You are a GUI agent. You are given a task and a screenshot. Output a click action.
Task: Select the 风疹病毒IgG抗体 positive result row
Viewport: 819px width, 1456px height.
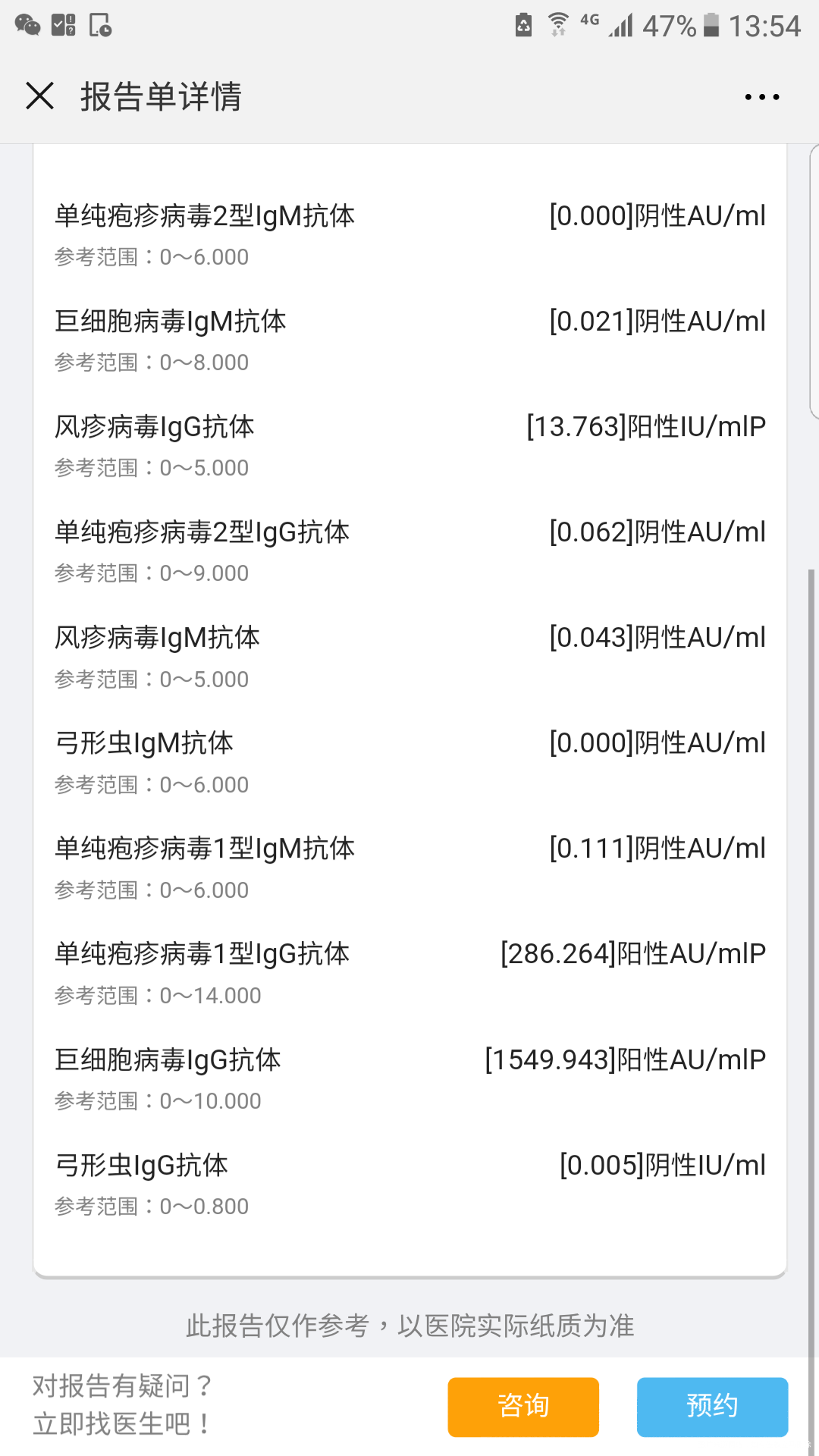click(409, 444)
